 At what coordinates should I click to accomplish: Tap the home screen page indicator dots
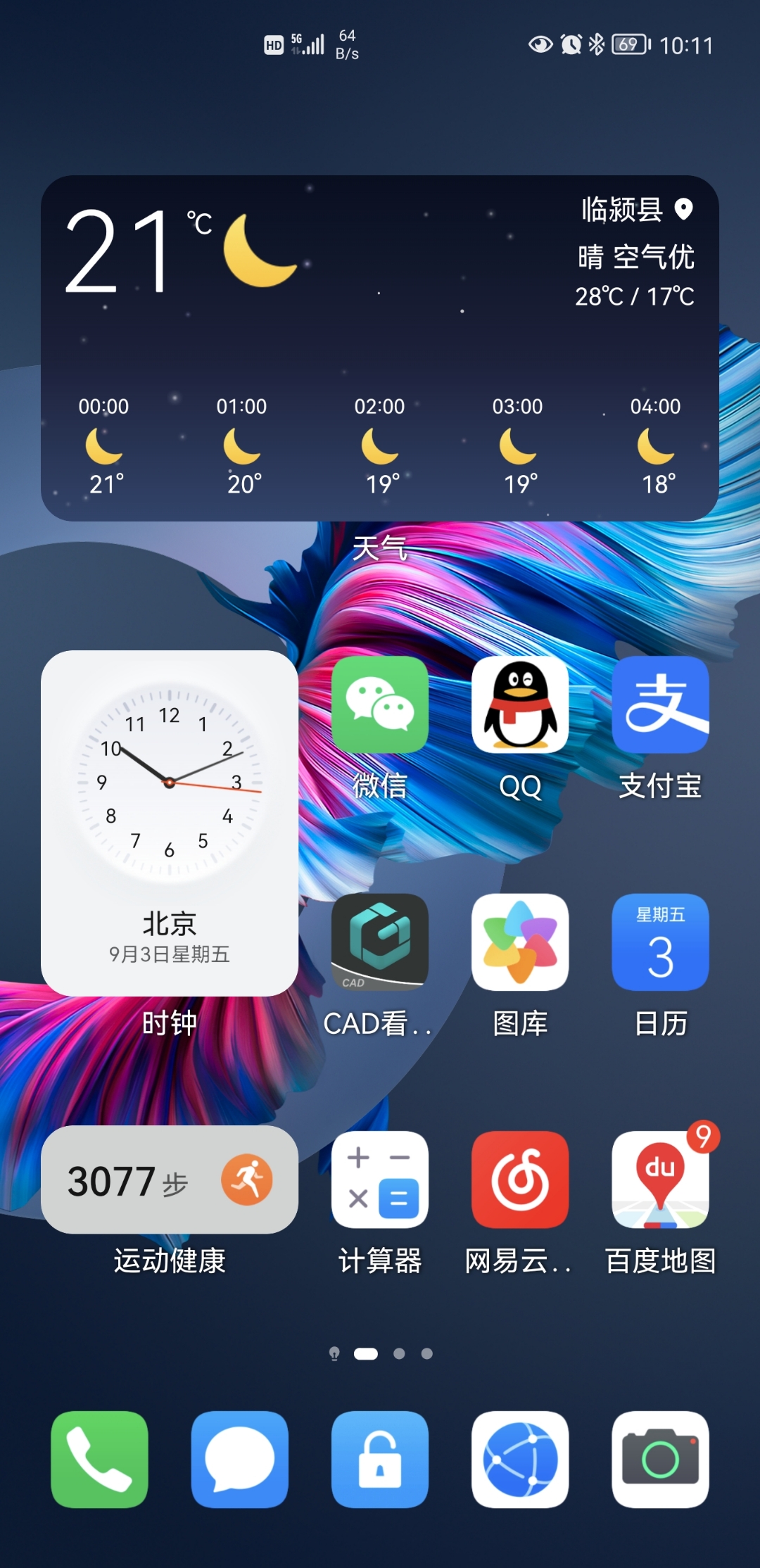point(381,1353)
